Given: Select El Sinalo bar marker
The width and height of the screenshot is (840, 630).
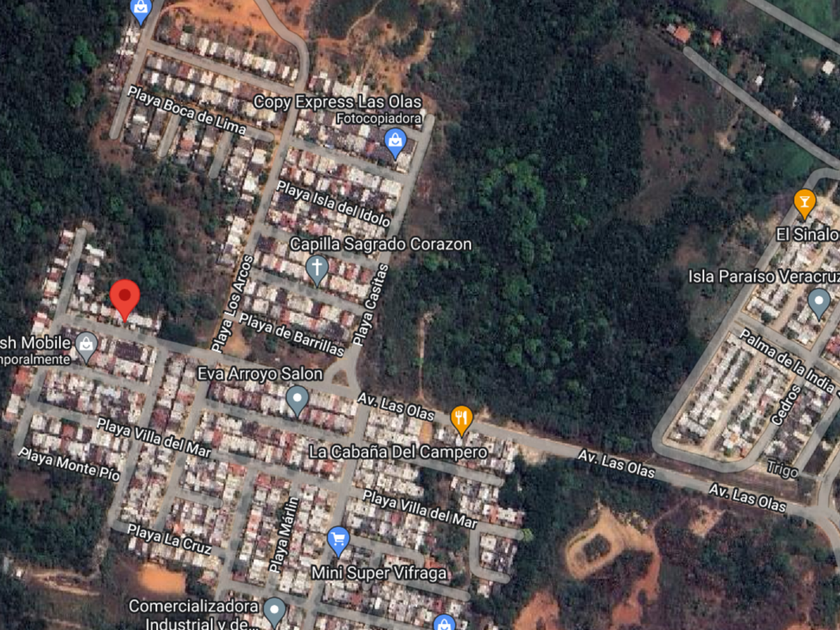Looking at the screenshot, I should coord(804,204).
